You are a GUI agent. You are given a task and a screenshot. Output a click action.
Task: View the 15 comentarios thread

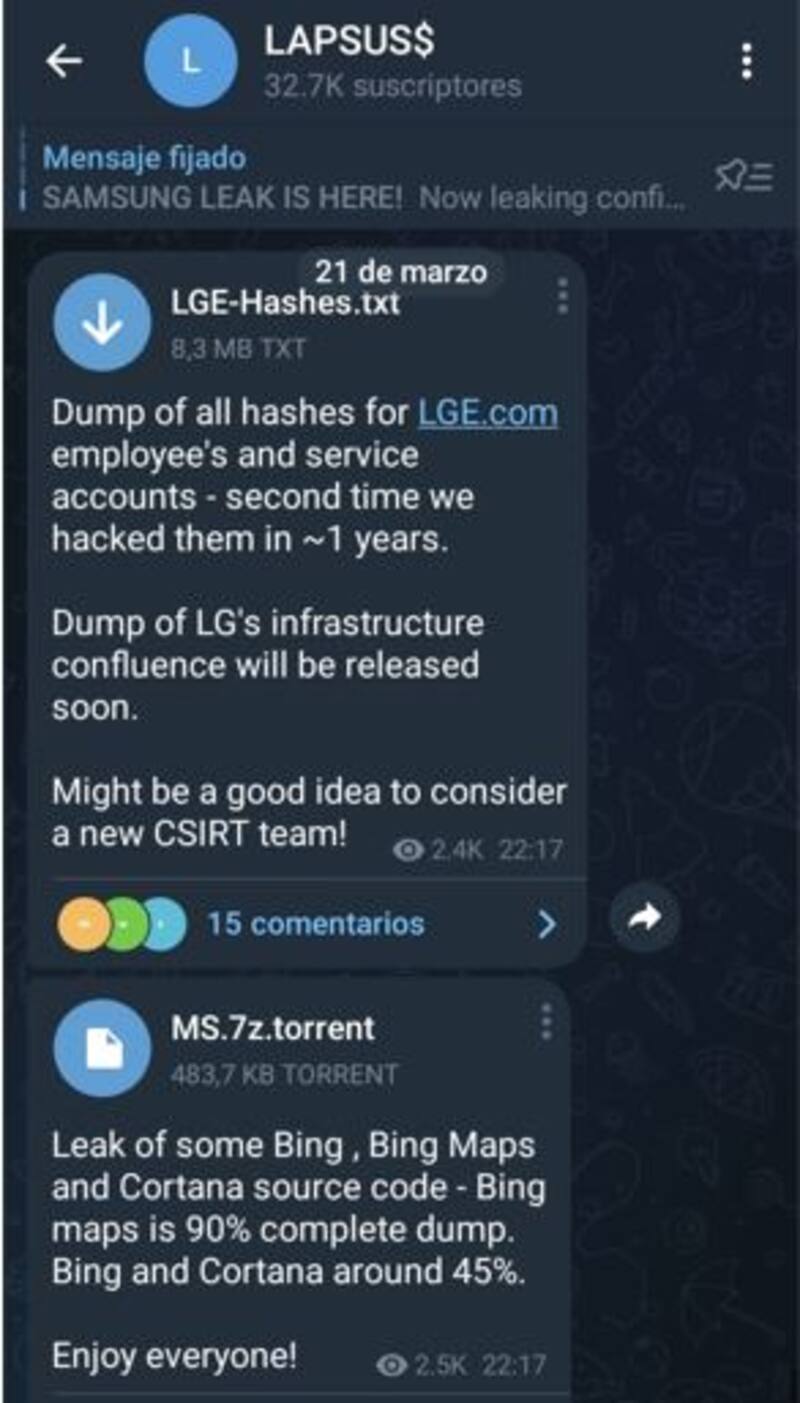click(x=315, y=923)
